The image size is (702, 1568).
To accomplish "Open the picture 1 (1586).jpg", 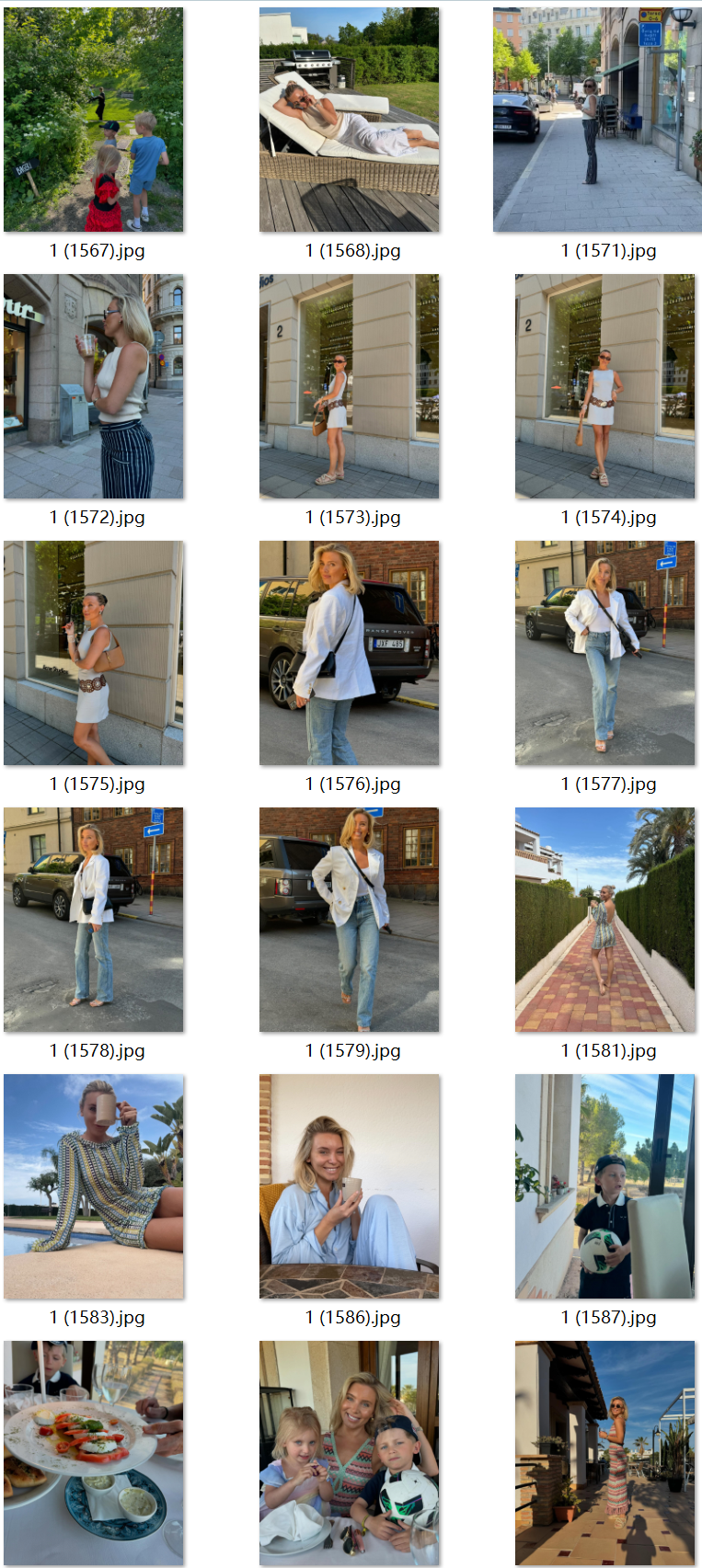I will point(349,1186).
